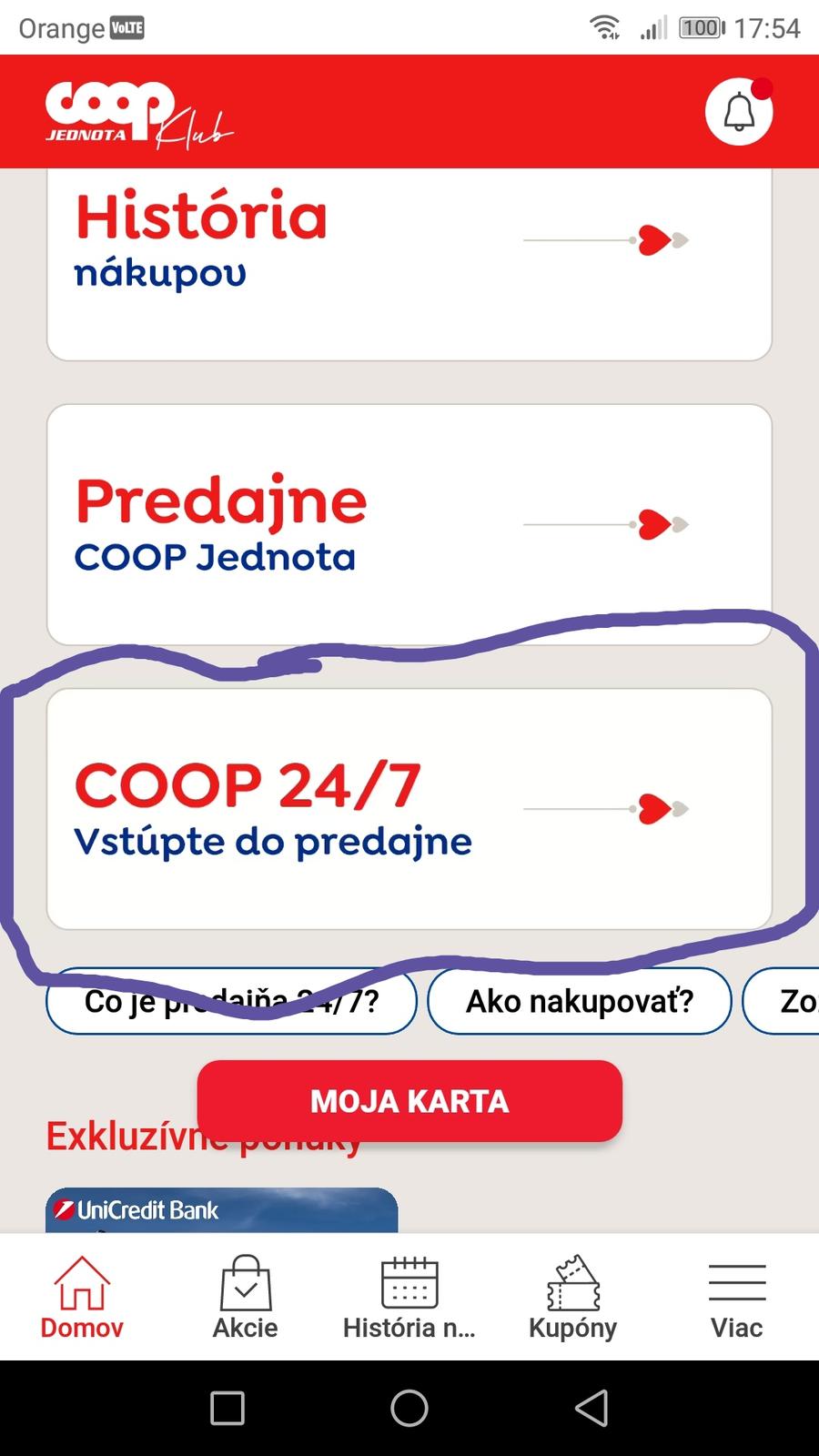Viewport: 819px width, 1456px height.
Task: Open the notifications bell
Action: click(738, 112)
